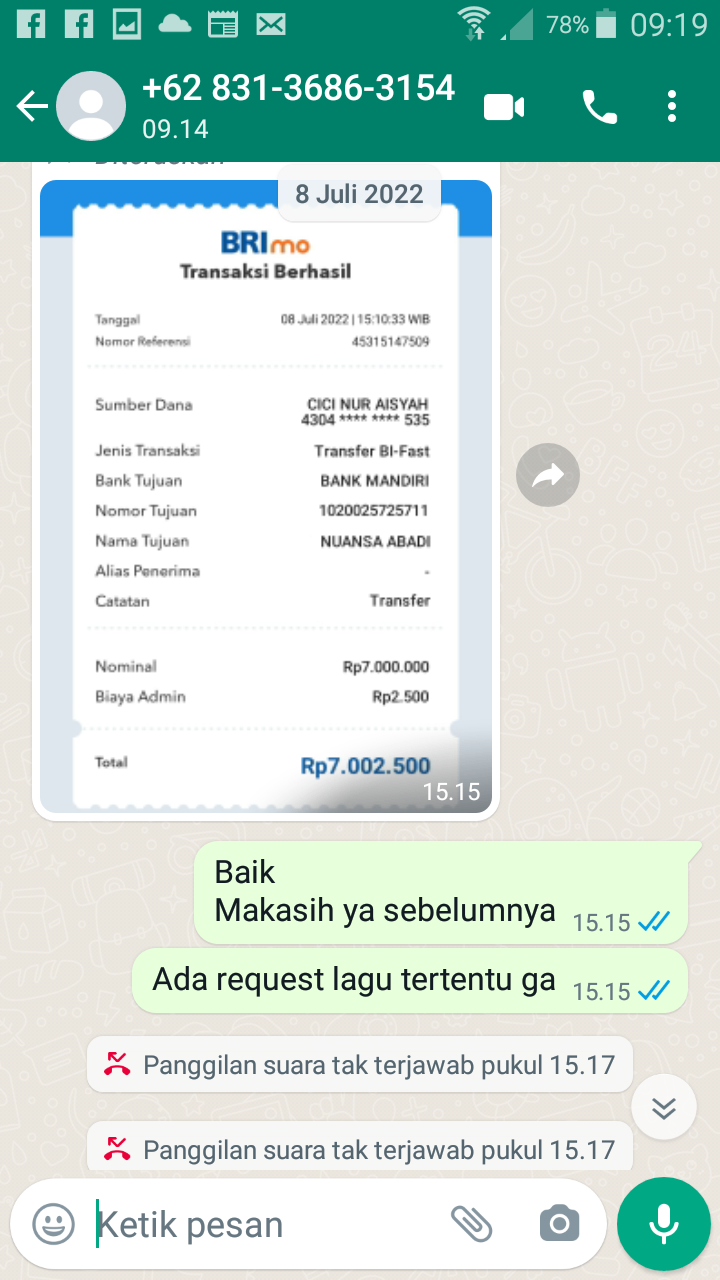The width and height of the screenshot is (720, 1280).
Task: Open contact info for +62 831-3686-3154
Action: click(298, 105)
